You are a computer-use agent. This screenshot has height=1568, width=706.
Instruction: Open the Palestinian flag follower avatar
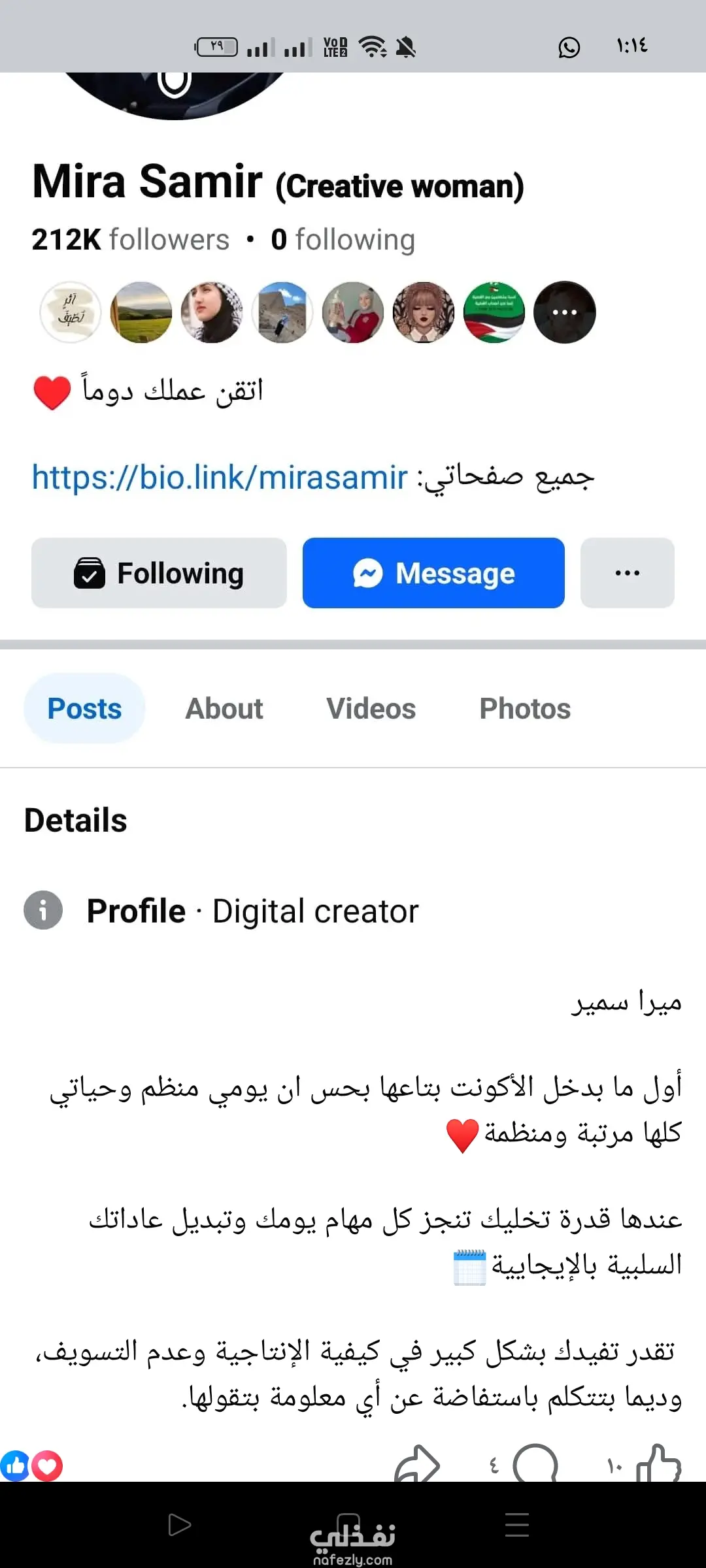pyautogui.click(x=494, y=312)
